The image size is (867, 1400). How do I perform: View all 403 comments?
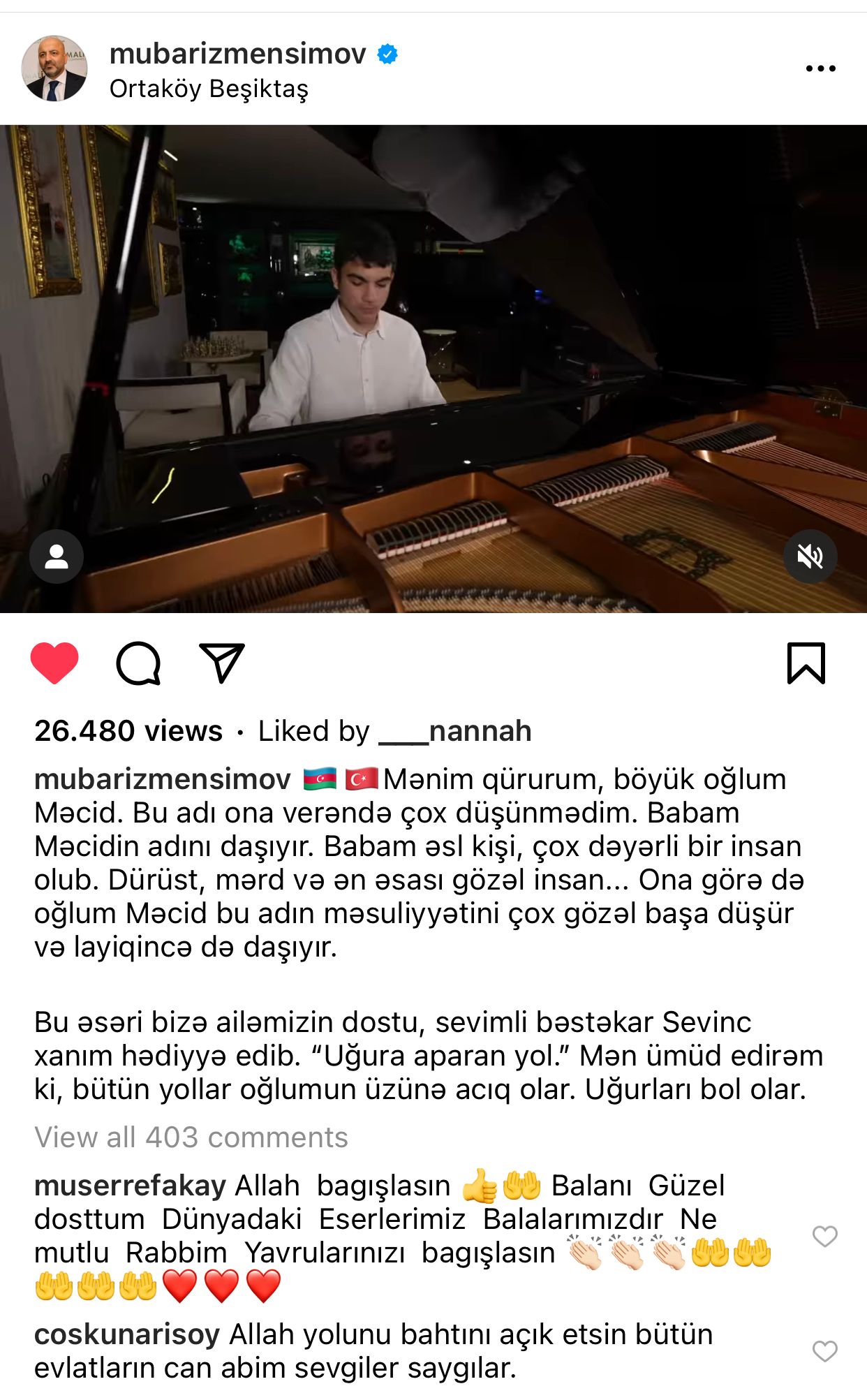[x=191, y=1137]
